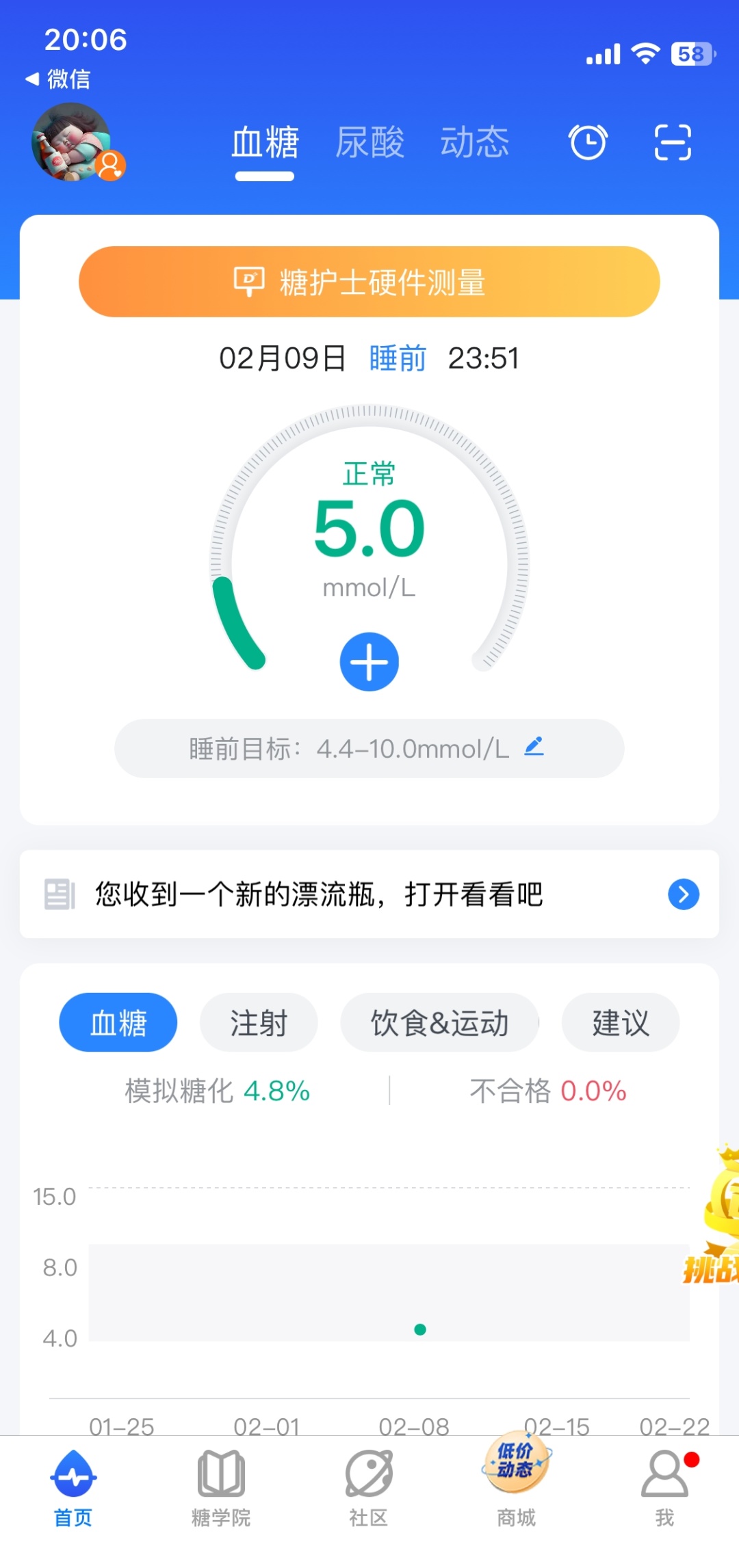This screenshot has width=739, height=1568.
Task: Add a new blood sugar record
Action: pos(369,661)
